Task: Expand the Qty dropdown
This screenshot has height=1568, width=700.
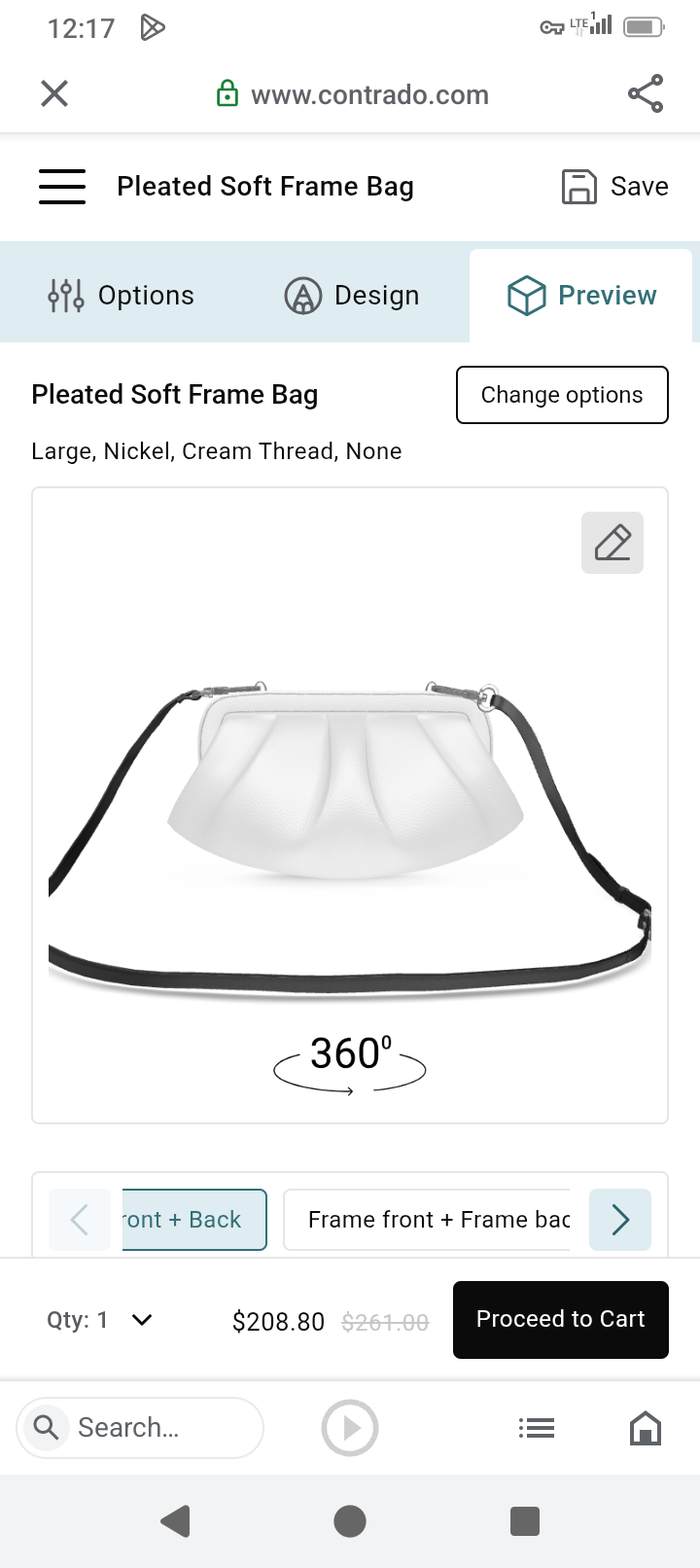Action: (x=100, y=1320)
